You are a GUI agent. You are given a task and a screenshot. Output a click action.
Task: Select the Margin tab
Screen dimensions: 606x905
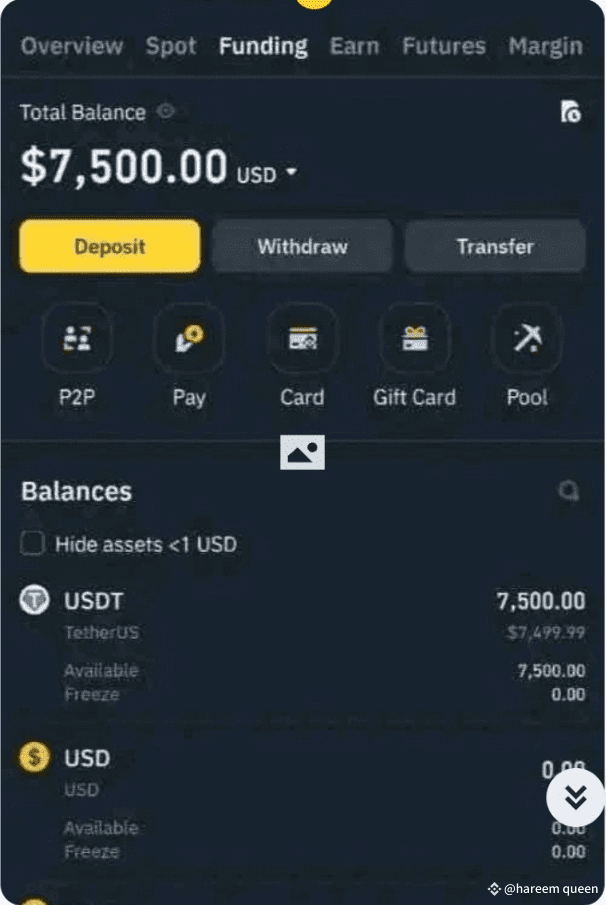(x=544, y=46)
